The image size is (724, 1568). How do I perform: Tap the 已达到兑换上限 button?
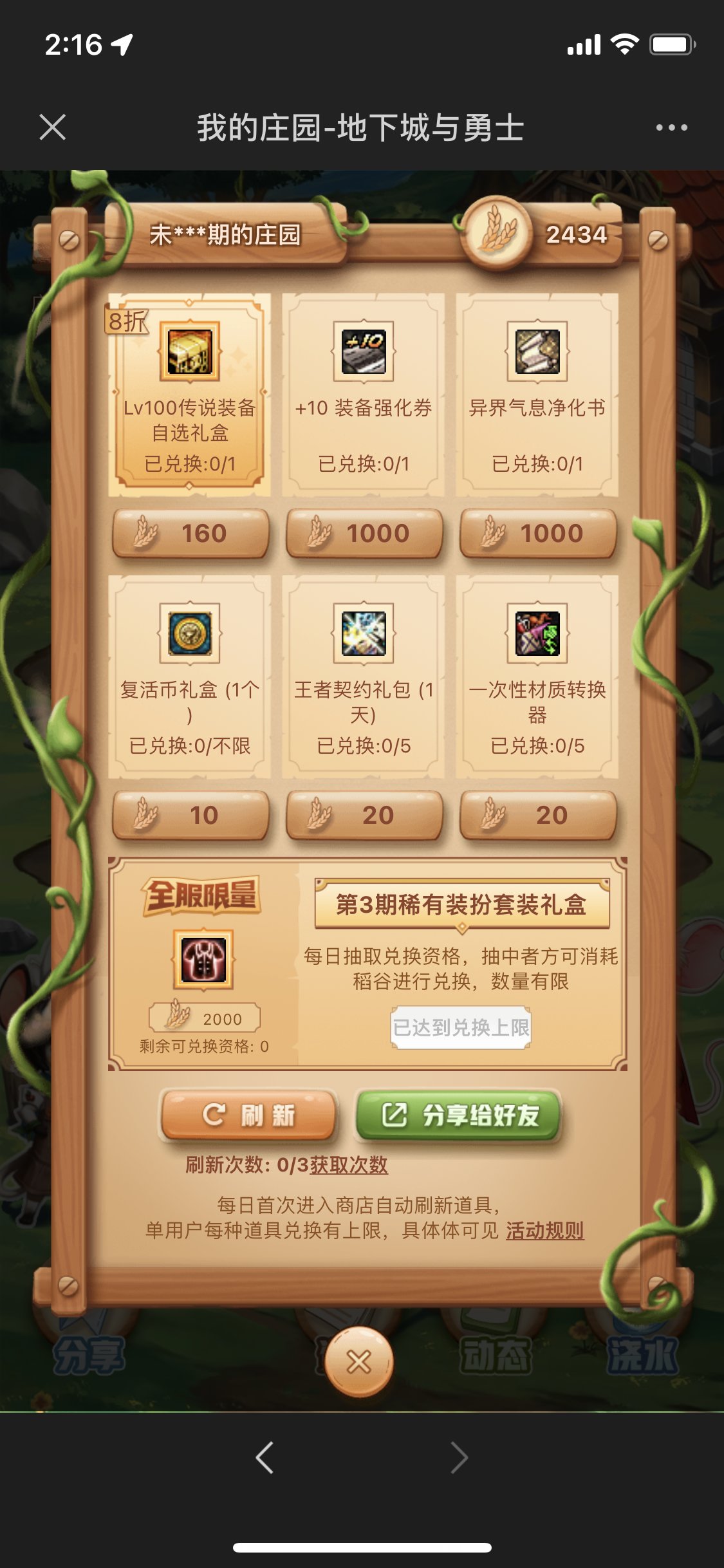click(461, 1027)
